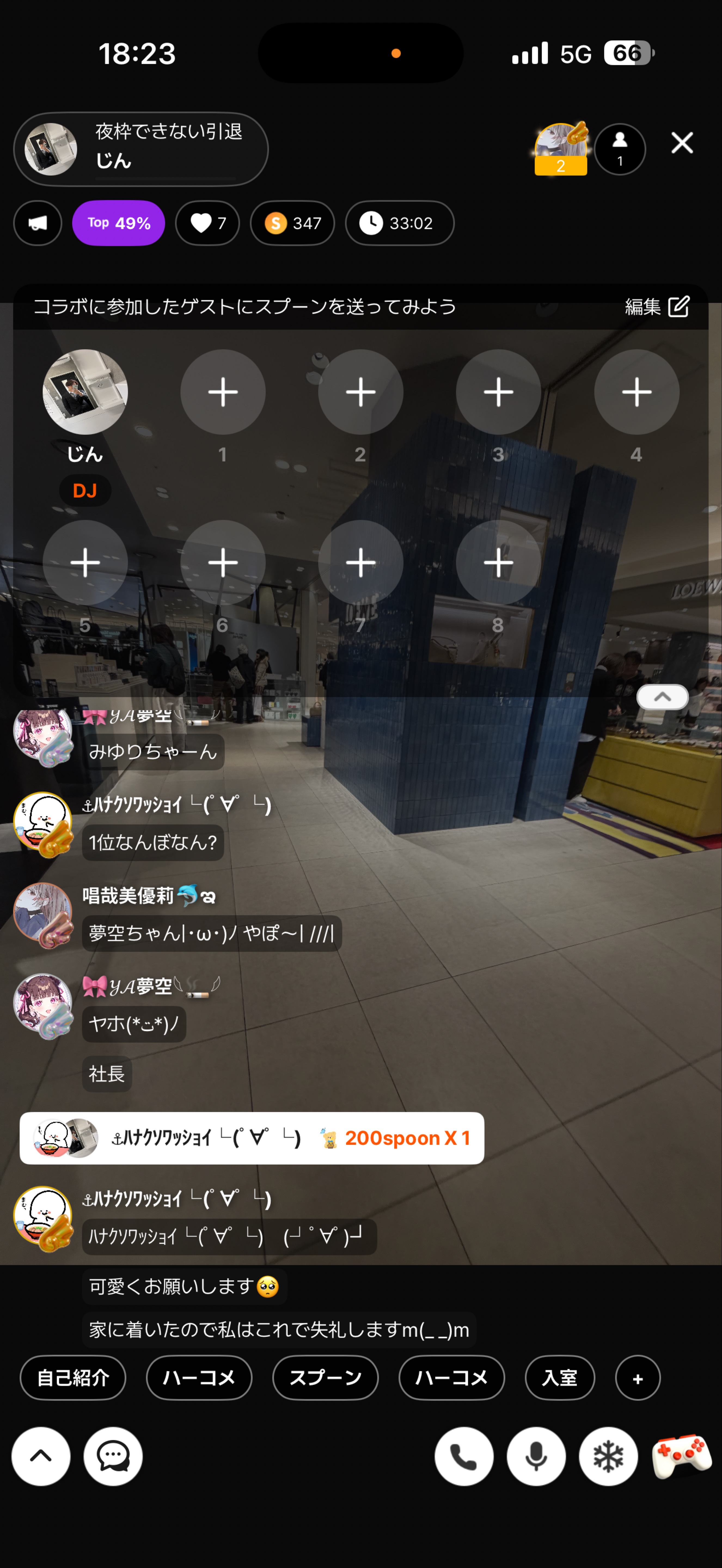Tap 編集 to edit collab notice
Screen dimensions: 722x1568
(x=657, y=307)
